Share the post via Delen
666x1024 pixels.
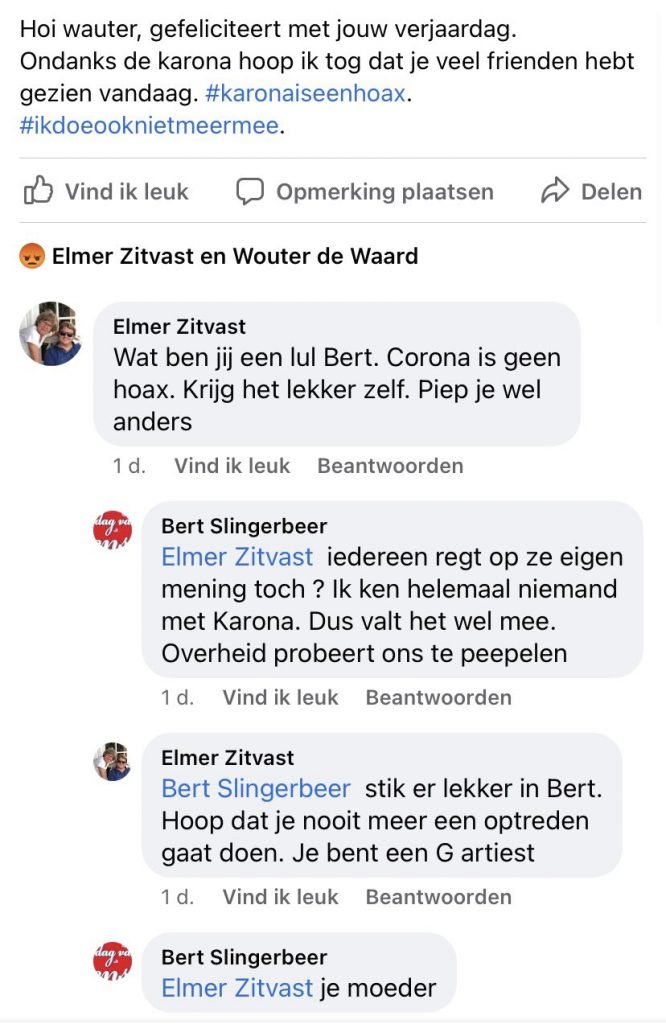tap(591, 192)
